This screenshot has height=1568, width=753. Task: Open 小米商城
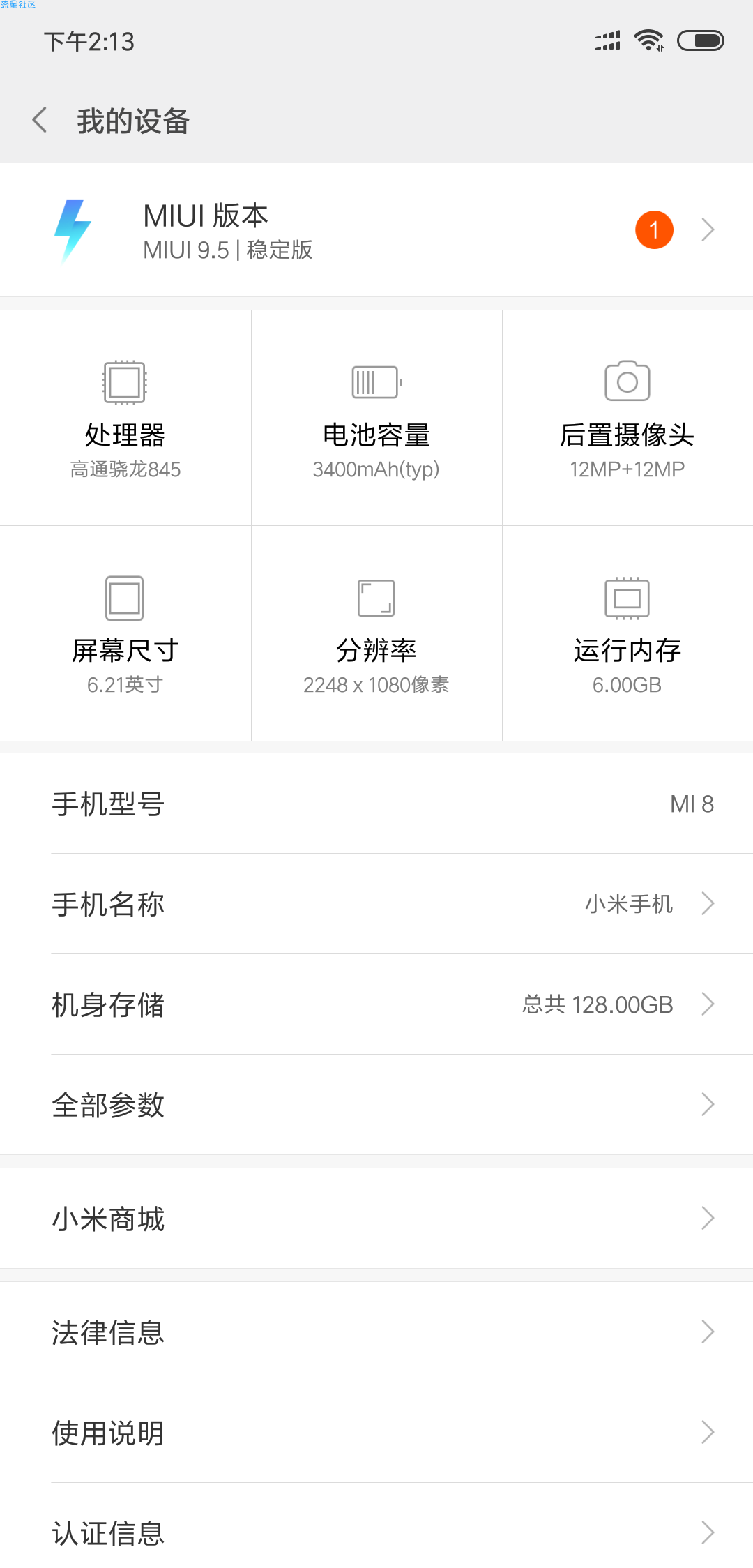[376, 1219]
